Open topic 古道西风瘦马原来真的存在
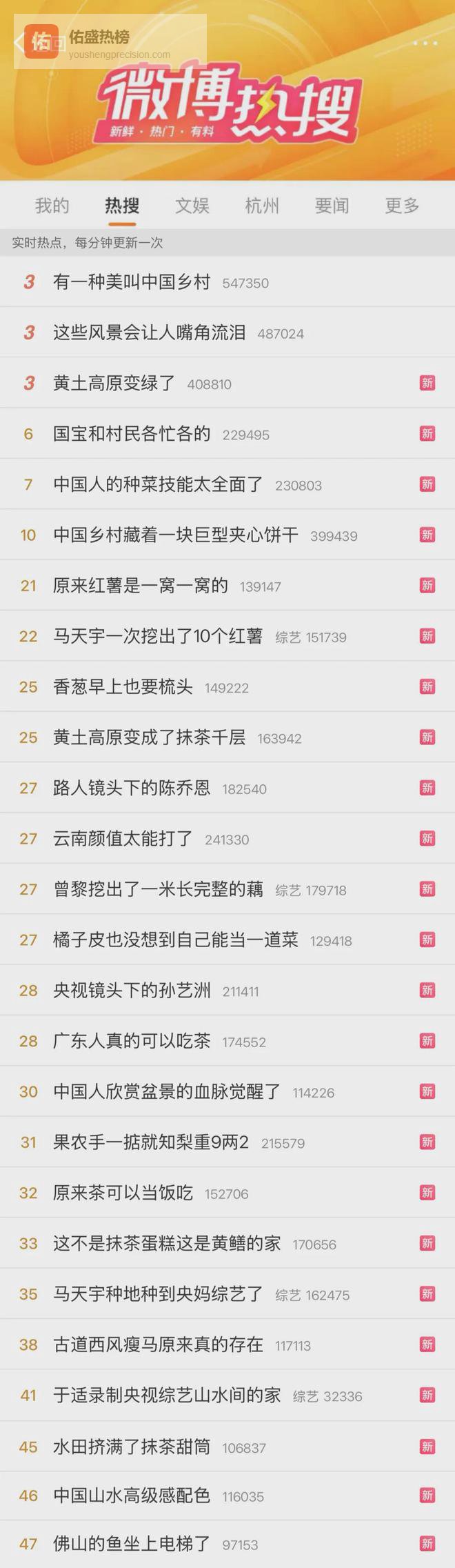455x1568 pixels. coord(158,1344)
